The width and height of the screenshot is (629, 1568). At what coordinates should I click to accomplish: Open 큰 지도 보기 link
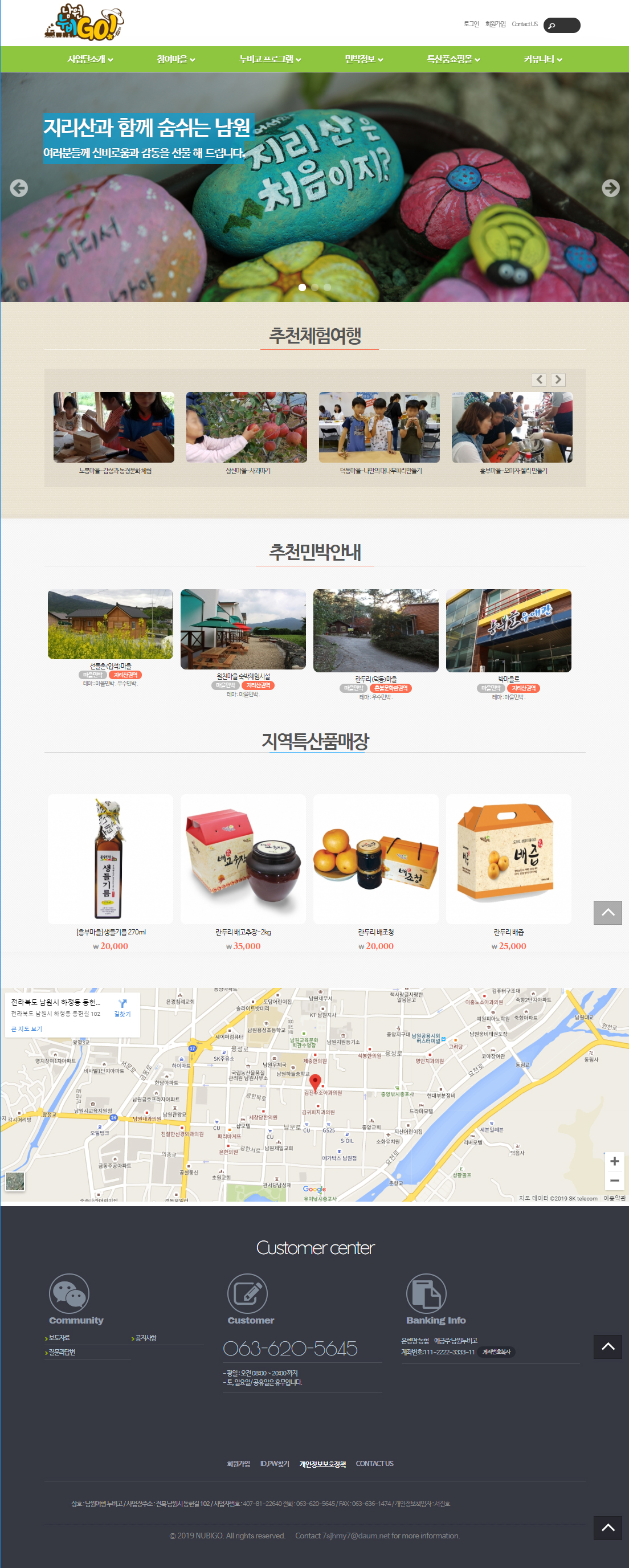[x=27, y=1028]
